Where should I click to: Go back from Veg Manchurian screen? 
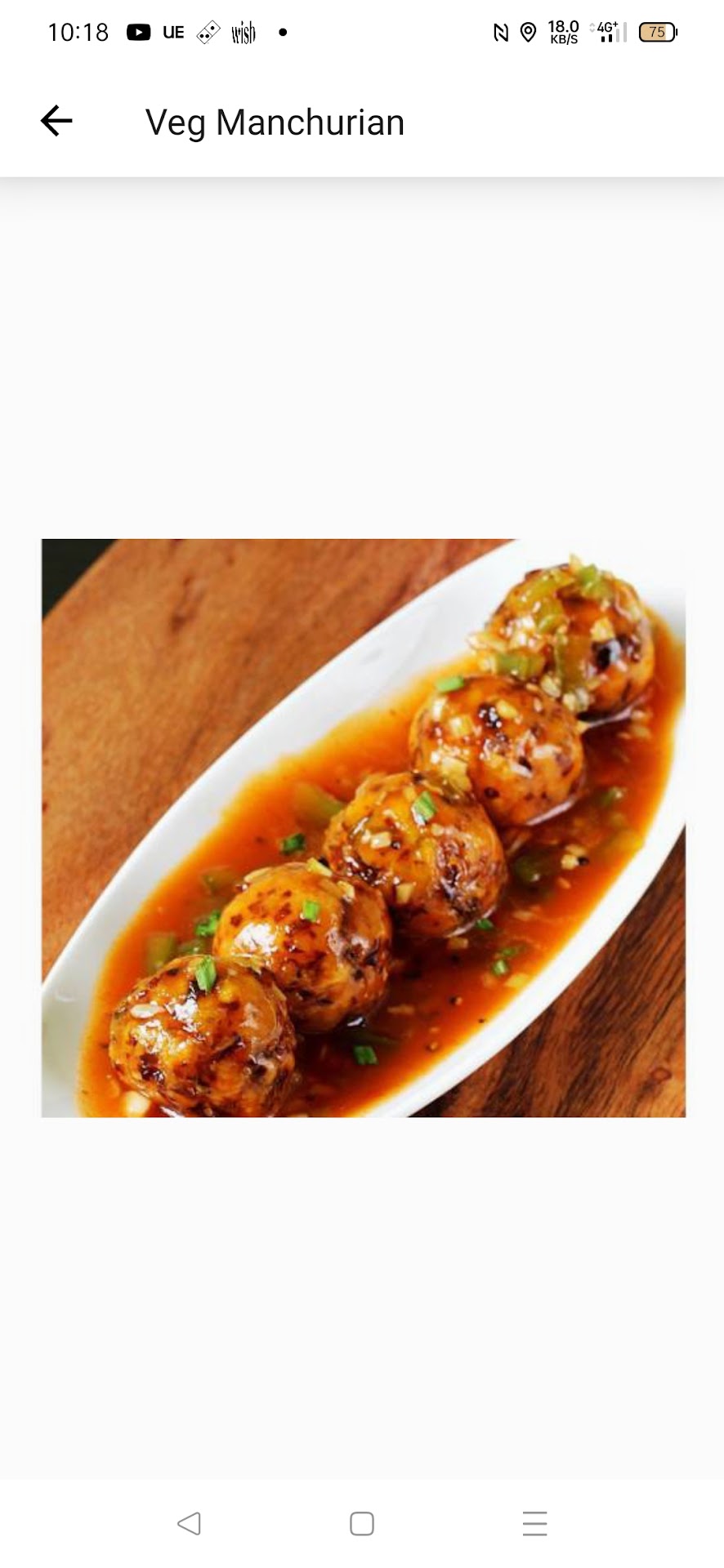coord(56,121)
